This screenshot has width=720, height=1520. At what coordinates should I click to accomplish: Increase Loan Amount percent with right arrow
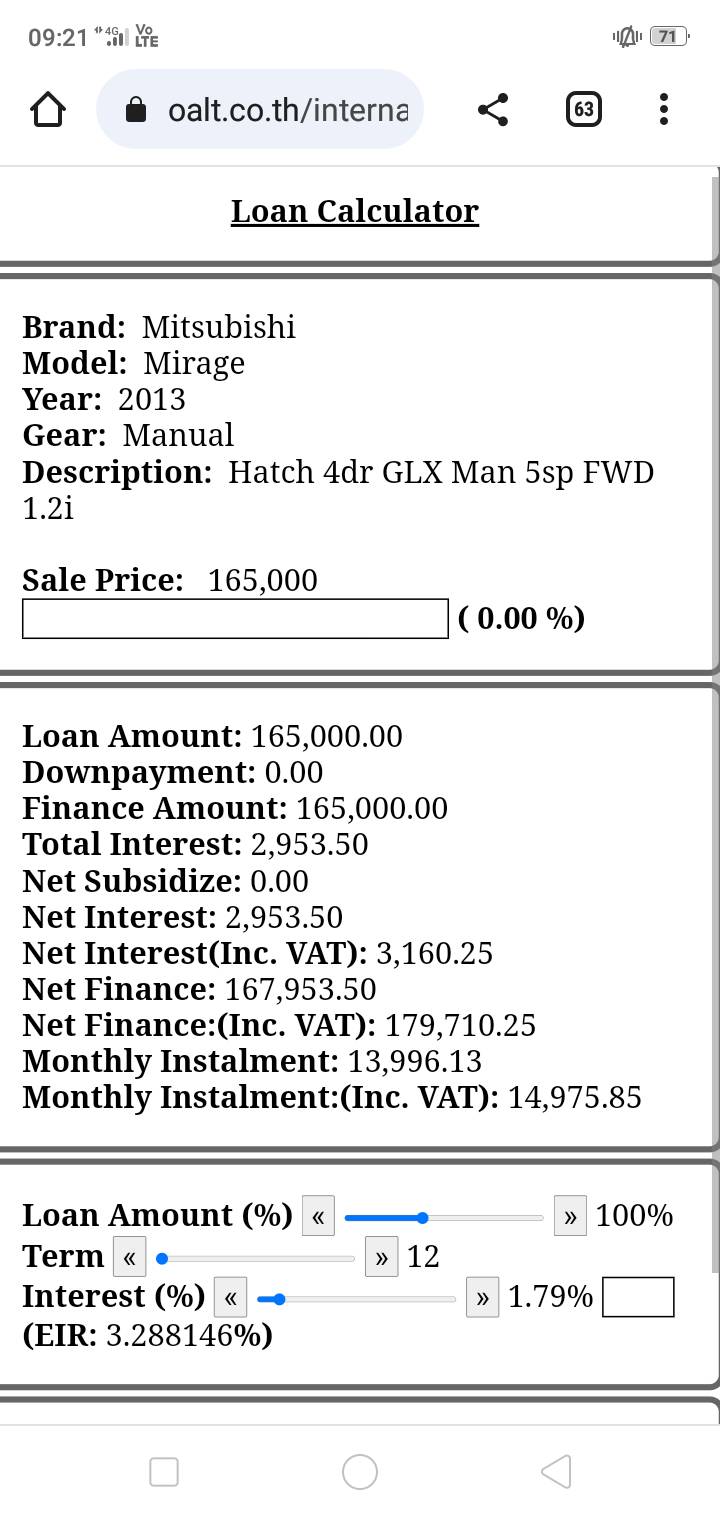(570, 1216)
